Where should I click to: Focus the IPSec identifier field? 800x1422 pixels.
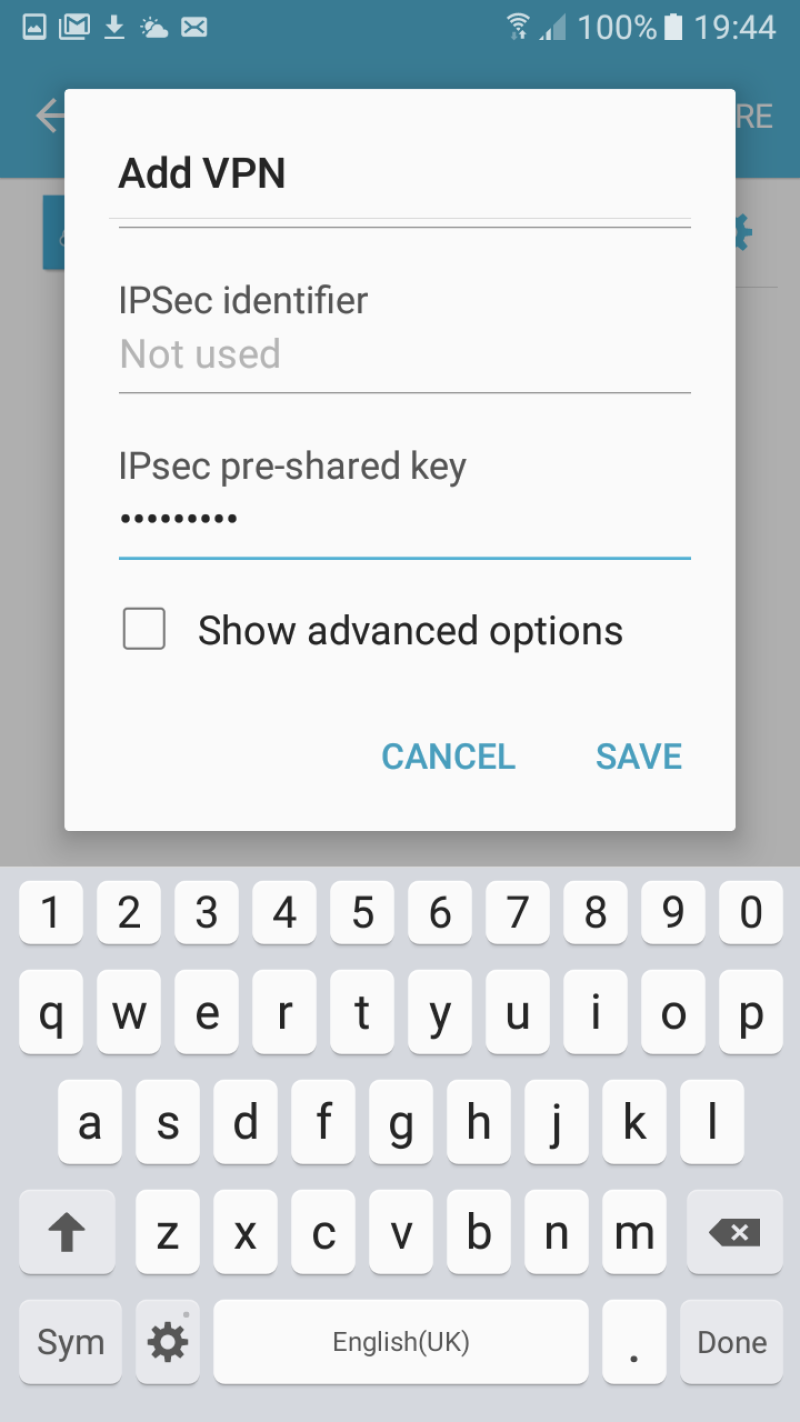404,355
